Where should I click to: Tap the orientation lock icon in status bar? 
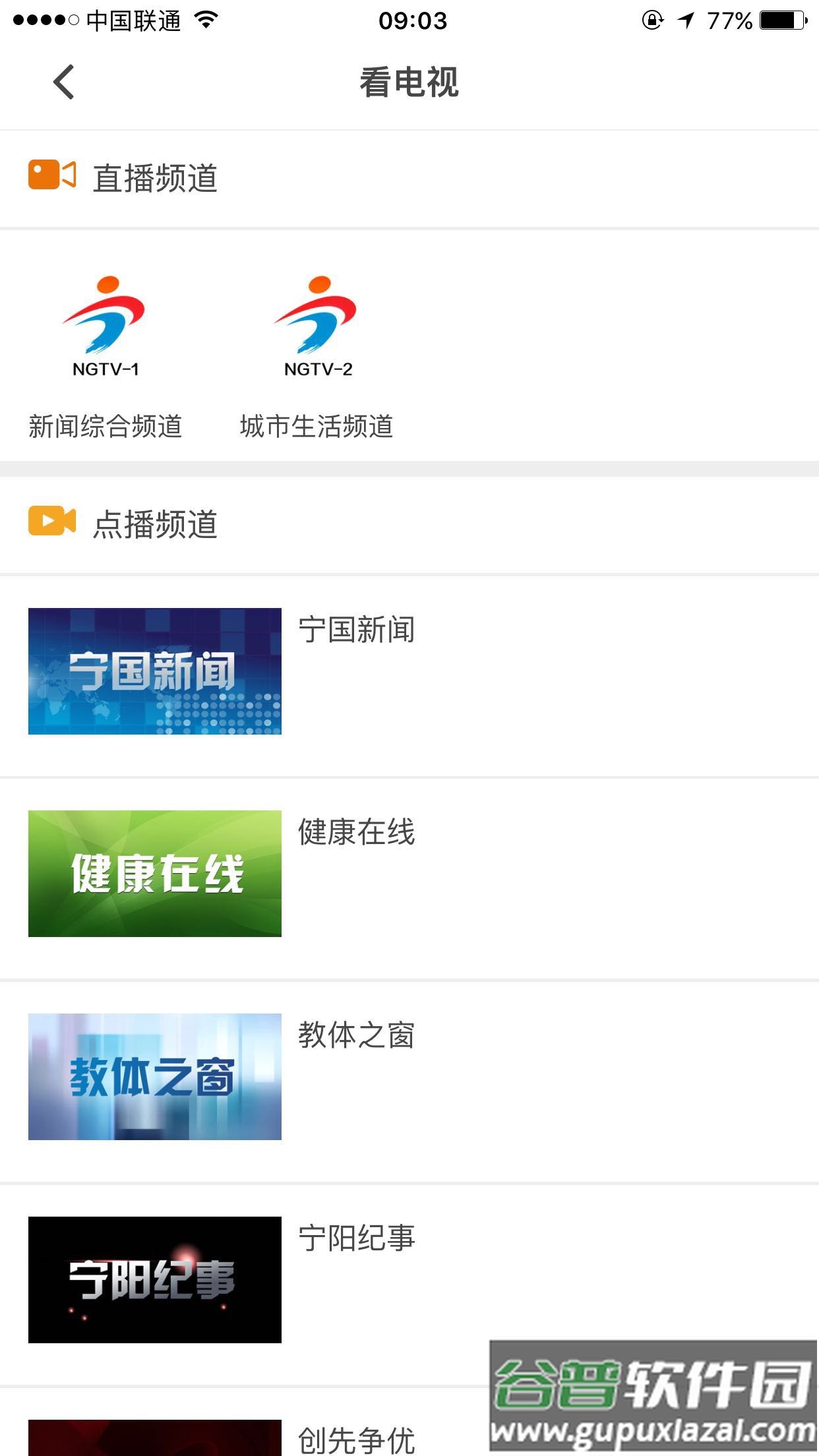coord(653,20)
